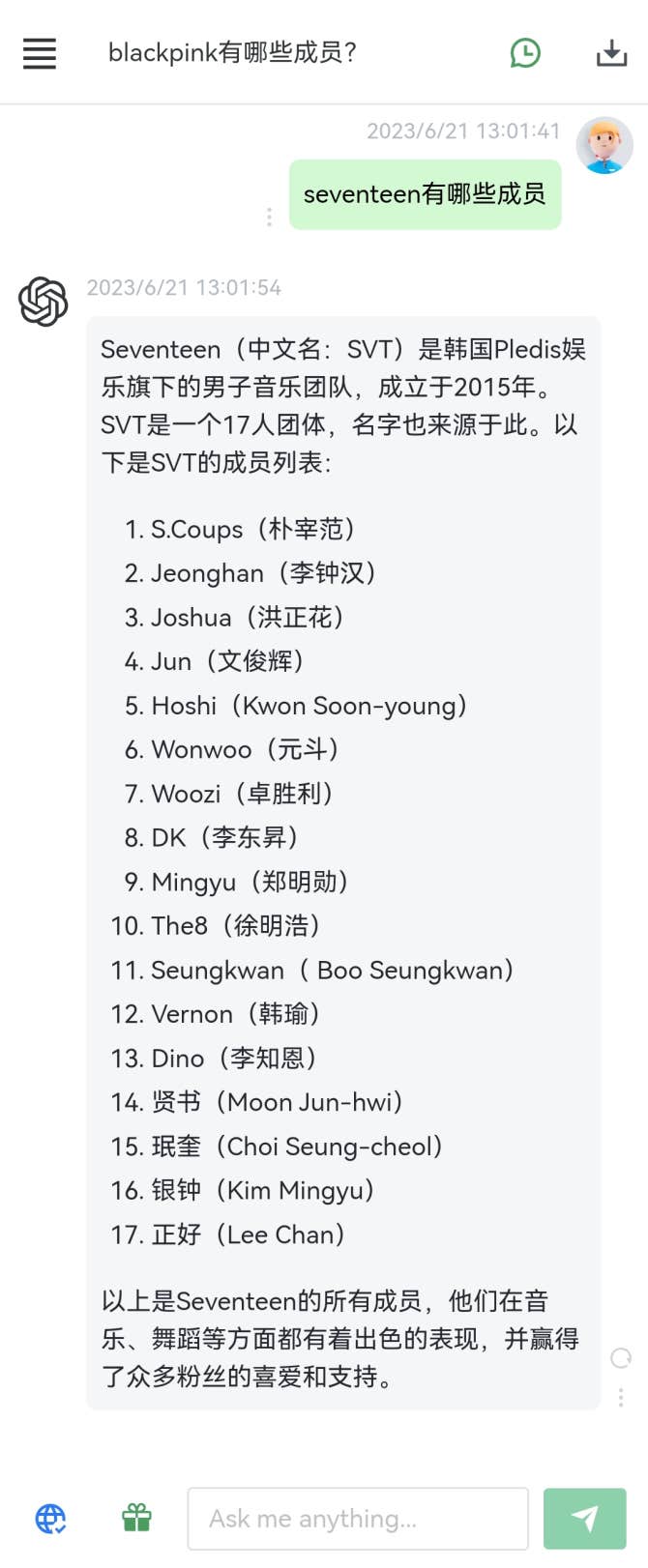
Task: Regenerate the Seventeen members answer
Action: point(621,1358)
